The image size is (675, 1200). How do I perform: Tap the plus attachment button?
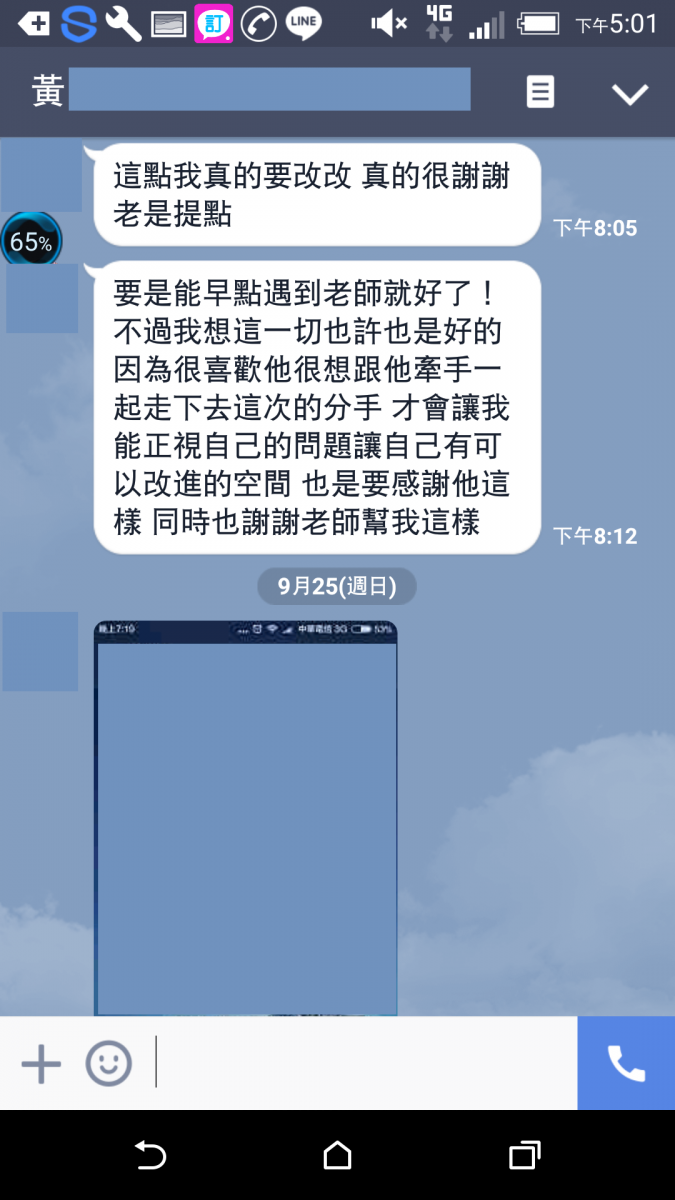(41, 1064)
